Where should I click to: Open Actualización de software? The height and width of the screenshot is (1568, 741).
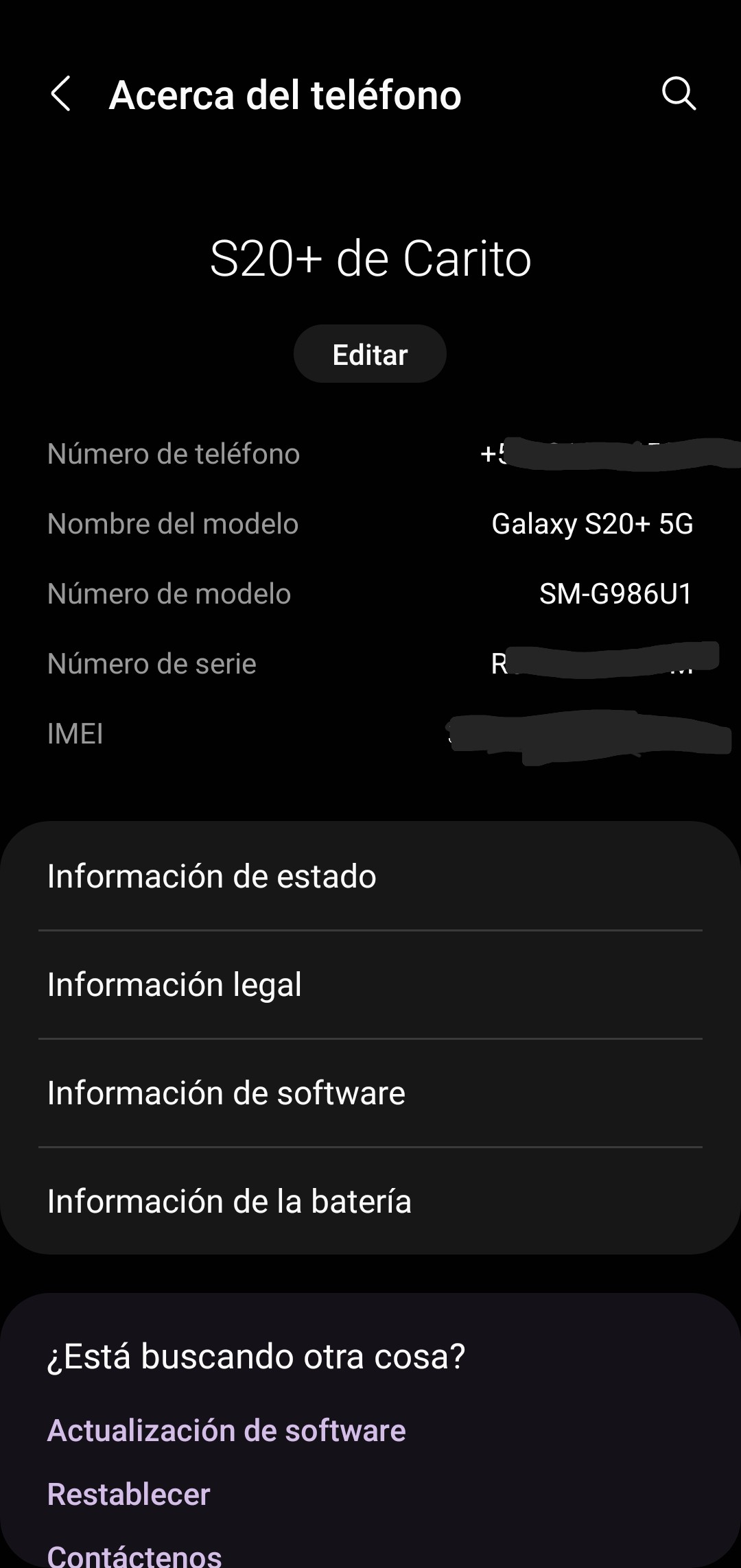coord(226,1429)
